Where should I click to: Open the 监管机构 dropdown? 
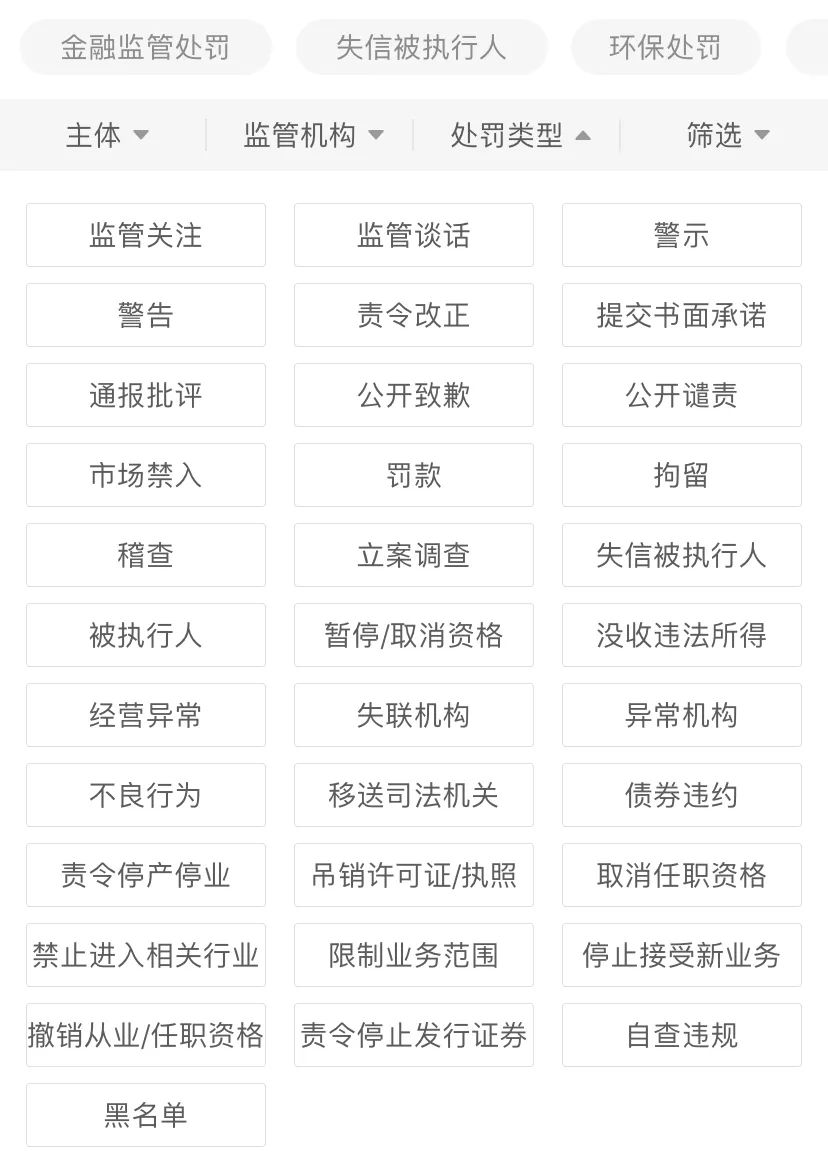pos(313,135)
